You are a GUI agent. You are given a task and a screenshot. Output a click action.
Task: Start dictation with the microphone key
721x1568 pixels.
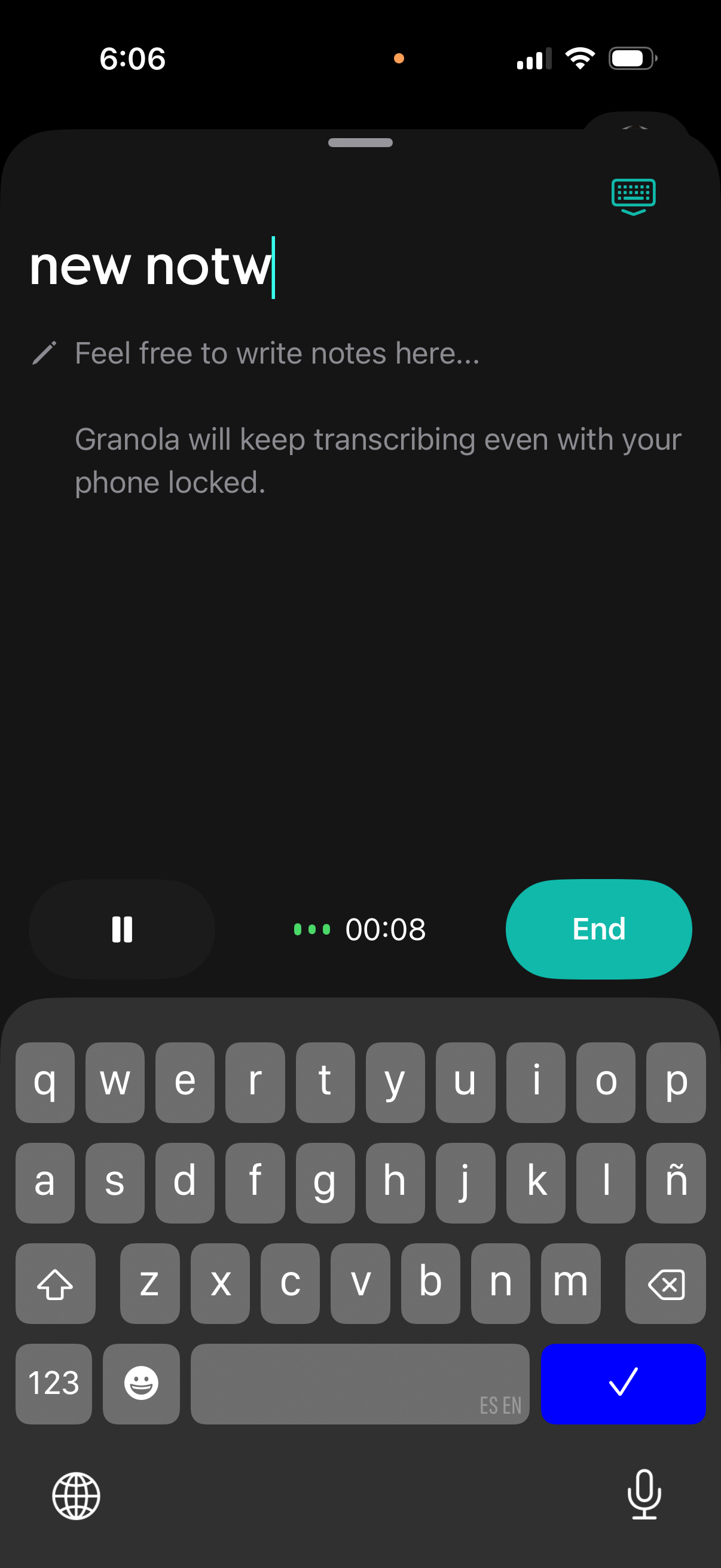click(644, 1494)
